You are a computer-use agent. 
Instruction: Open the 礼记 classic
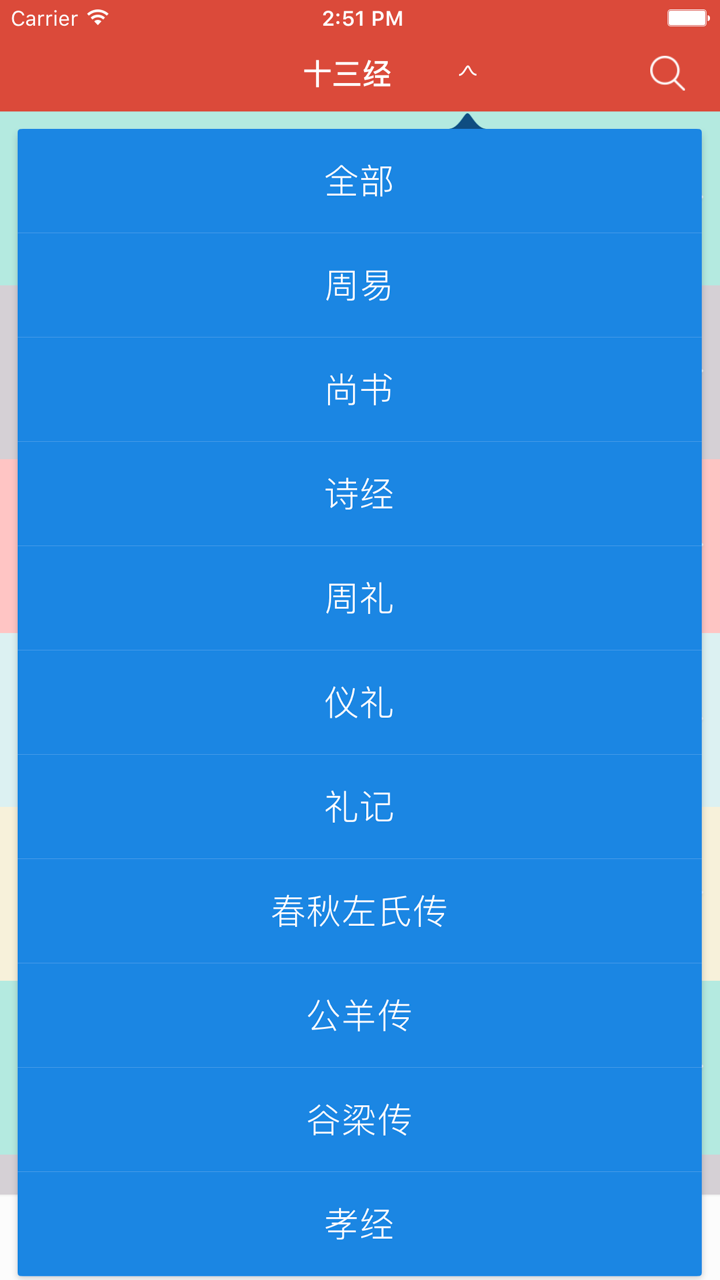pyautogui.click(x=360, y=807)
